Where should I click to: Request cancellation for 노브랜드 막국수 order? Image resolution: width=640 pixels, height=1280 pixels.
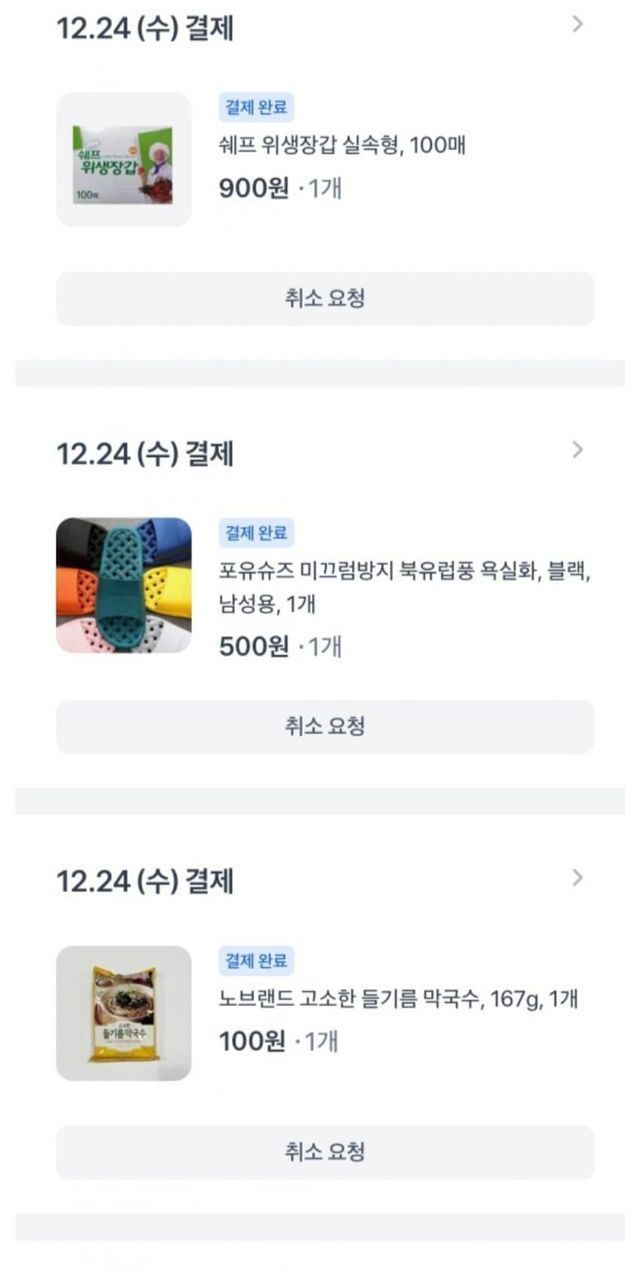pyautogui.click(x=325, y=1153)
